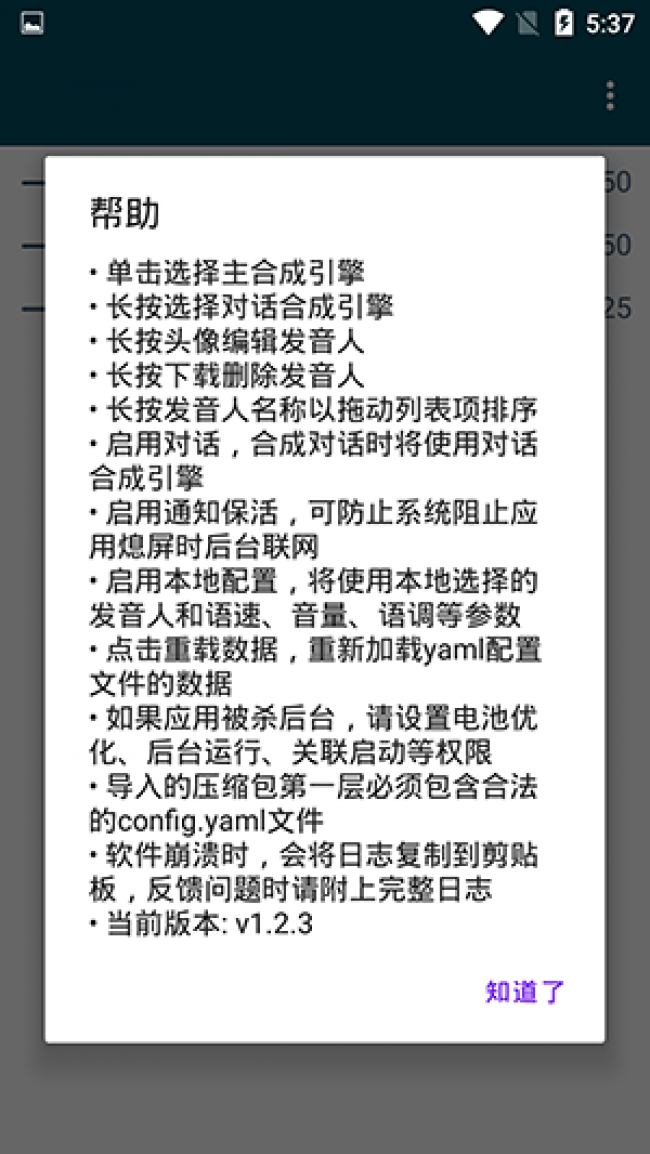
Task: Dismiss the help dialog with 知道了
Action: point(526,992)
